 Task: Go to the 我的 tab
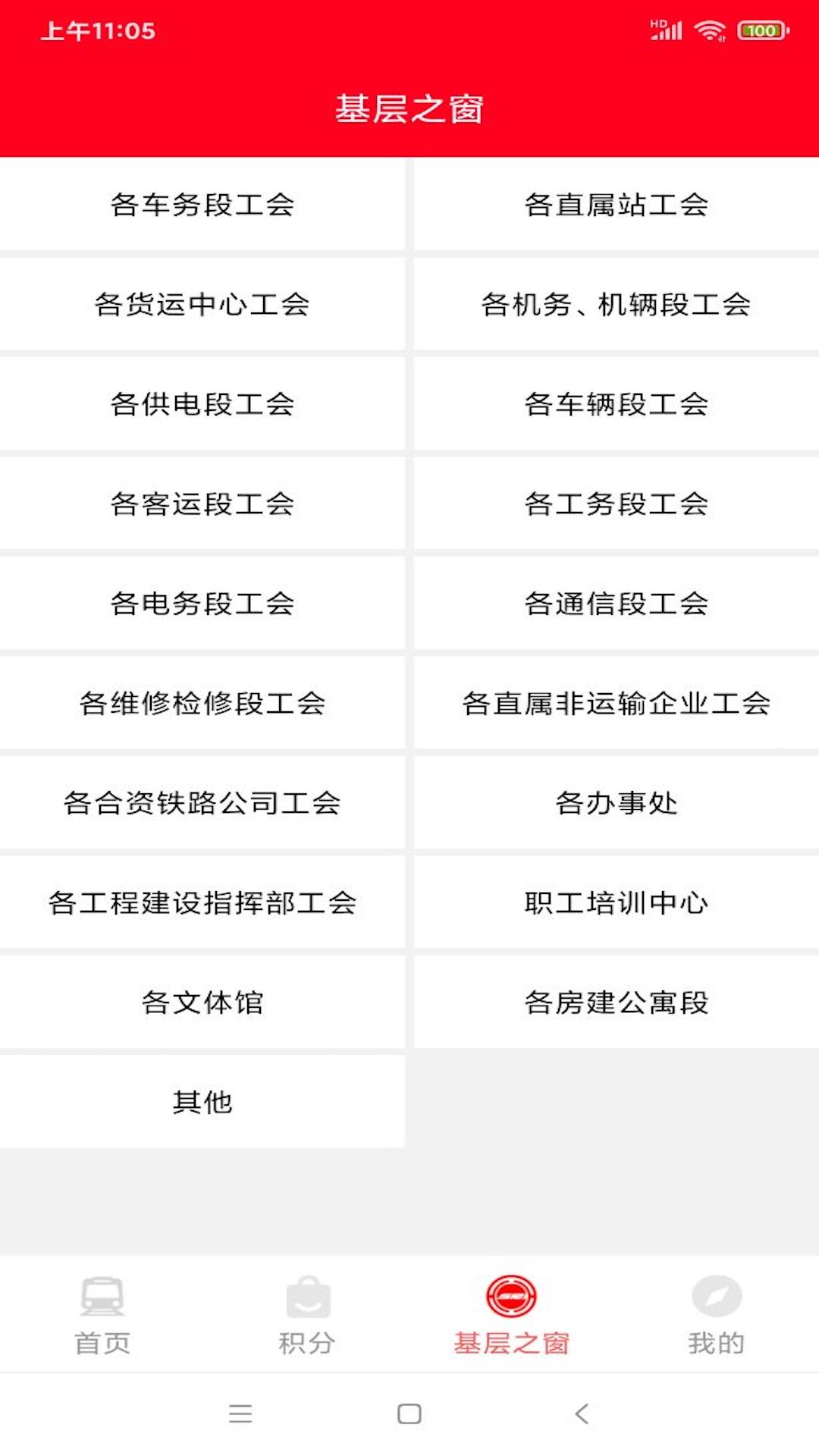point(716,1316)
